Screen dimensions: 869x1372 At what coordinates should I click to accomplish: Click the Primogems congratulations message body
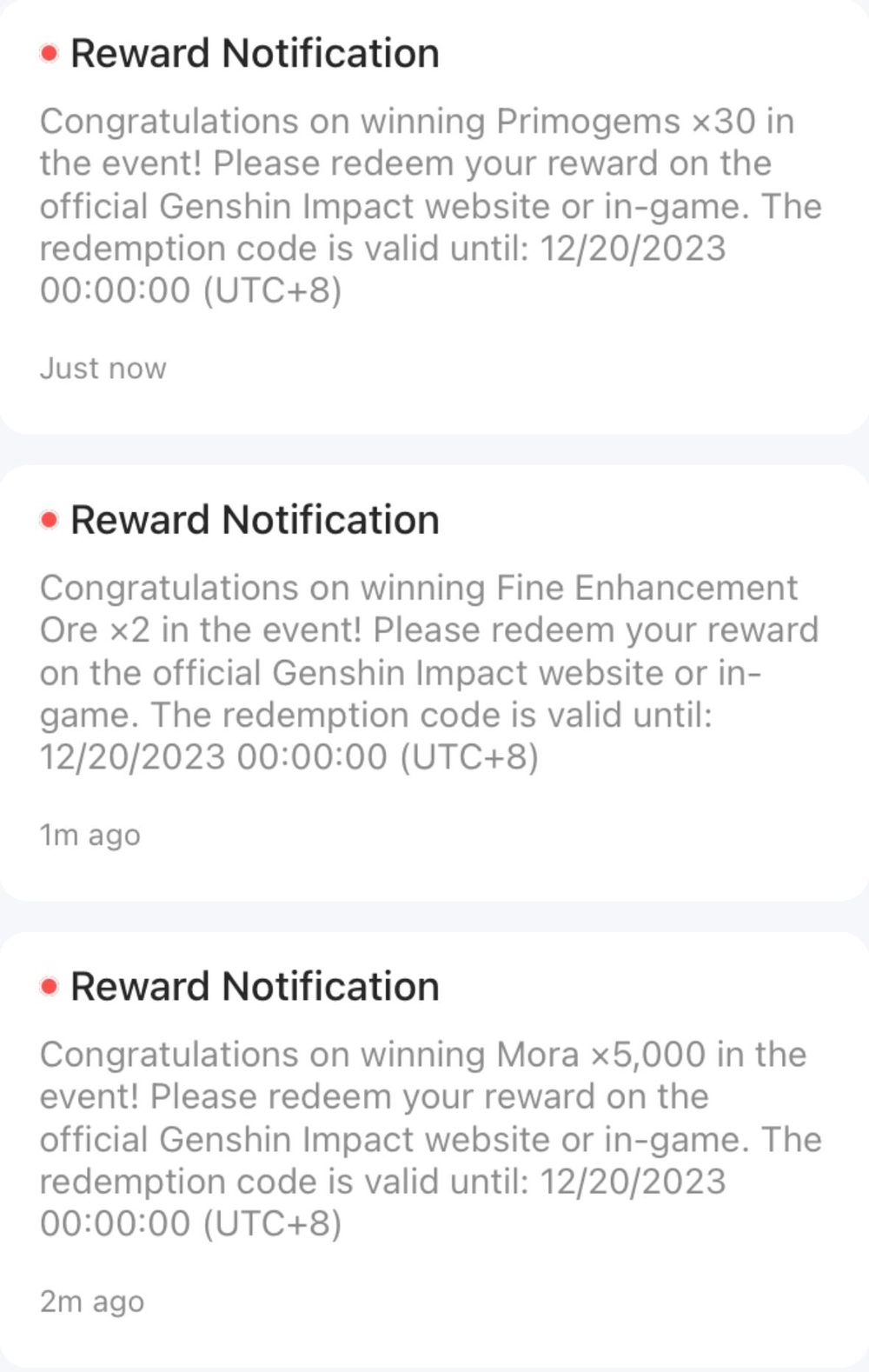tap(432, 204)
